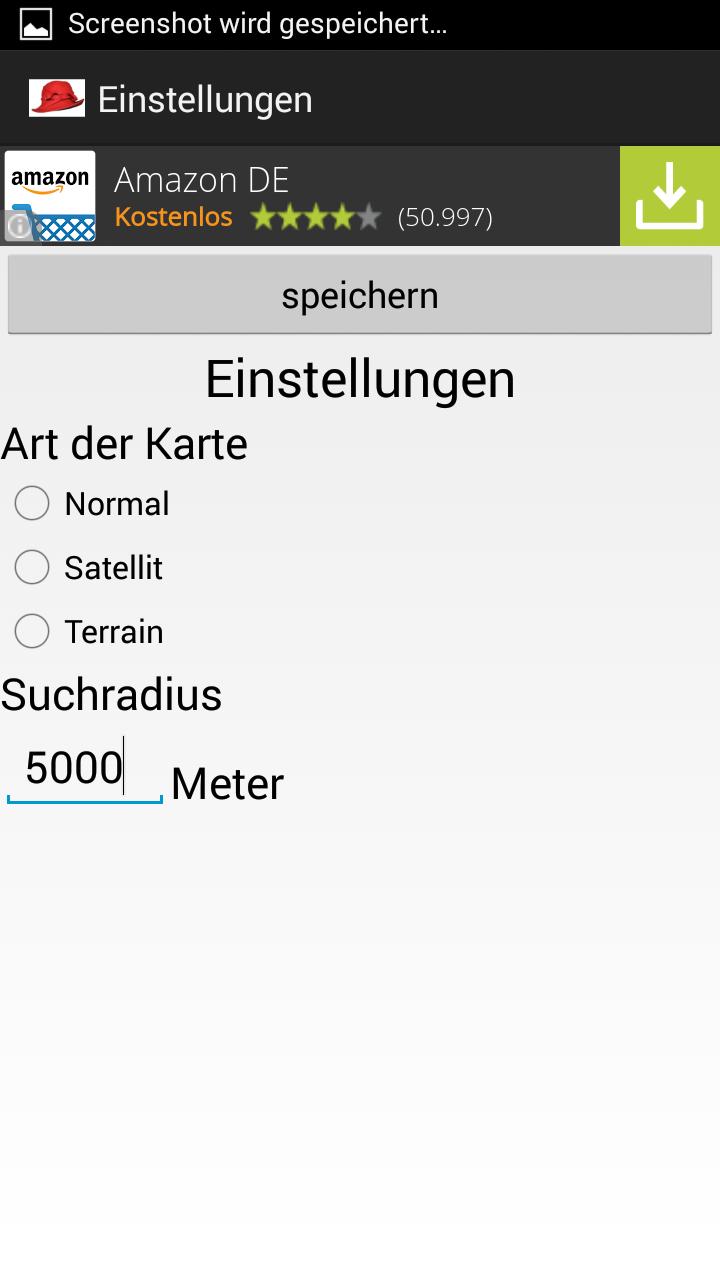Select the Normal map type

coord(33,503)
